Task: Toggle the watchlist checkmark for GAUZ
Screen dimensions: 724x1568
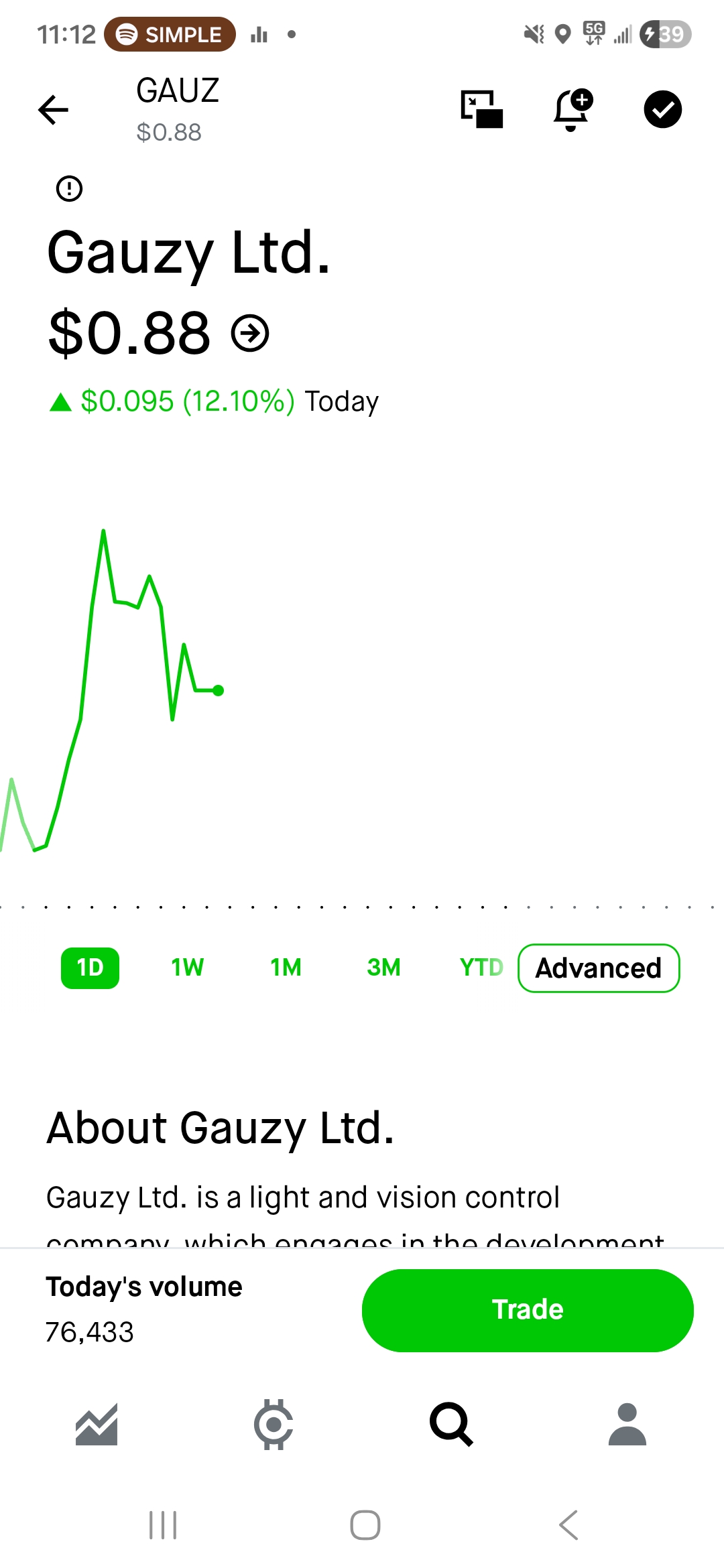Action: [663, 109]
